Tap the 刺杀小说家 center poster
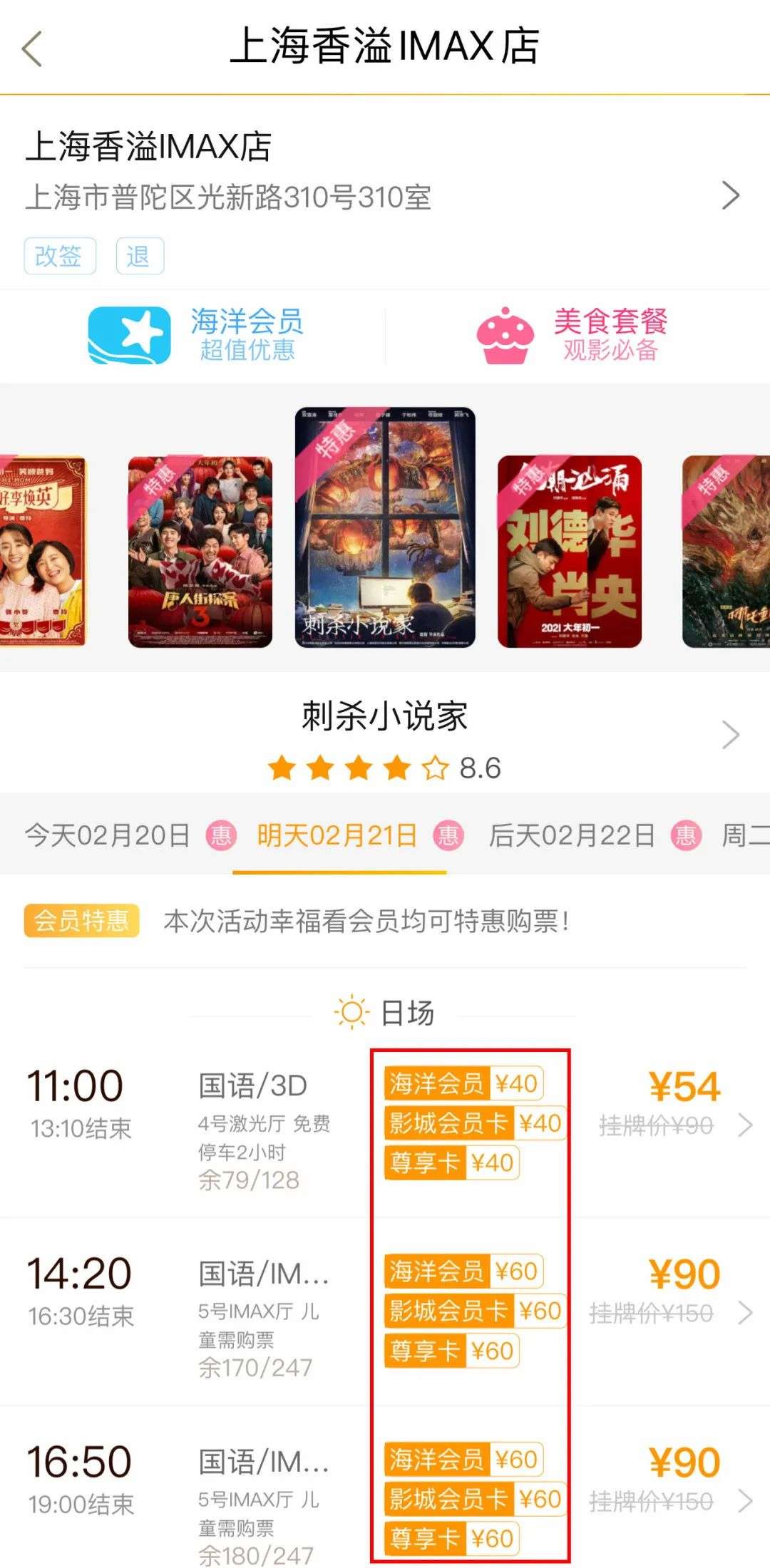Screen dimensions: 770x1568 [x=385, y=527]
